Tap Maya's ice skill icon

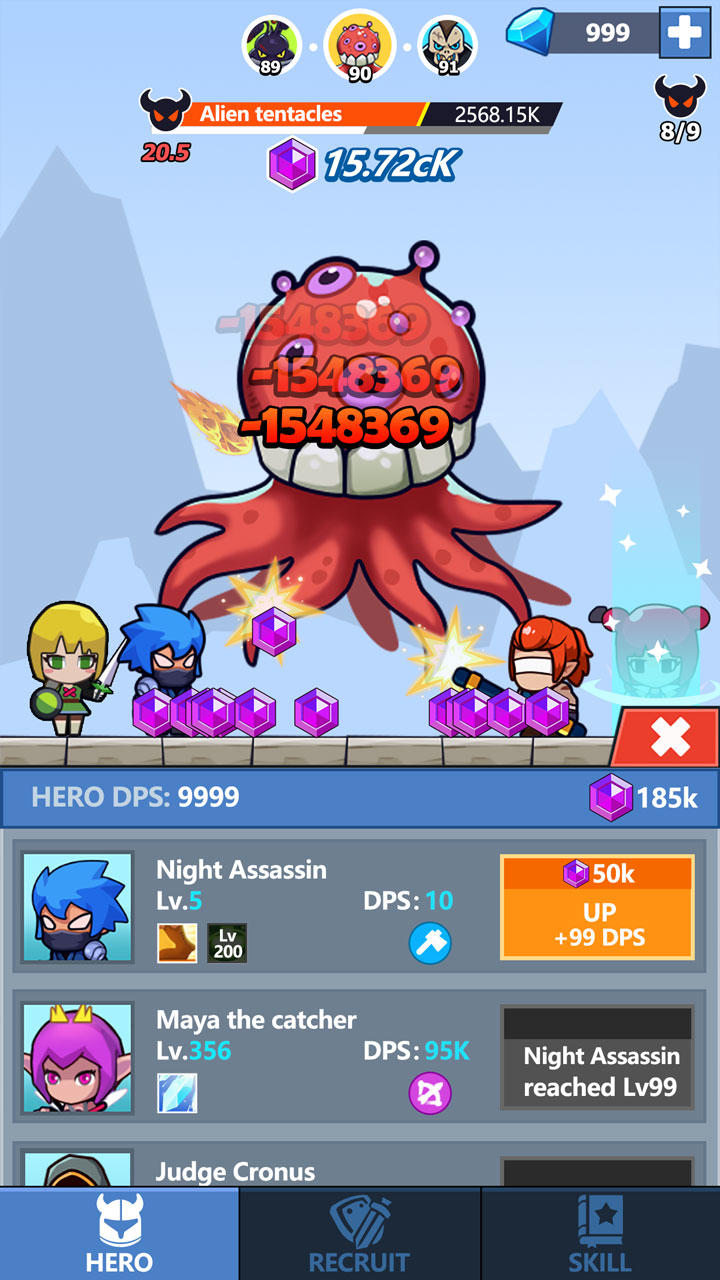[x=177, y=1093]
